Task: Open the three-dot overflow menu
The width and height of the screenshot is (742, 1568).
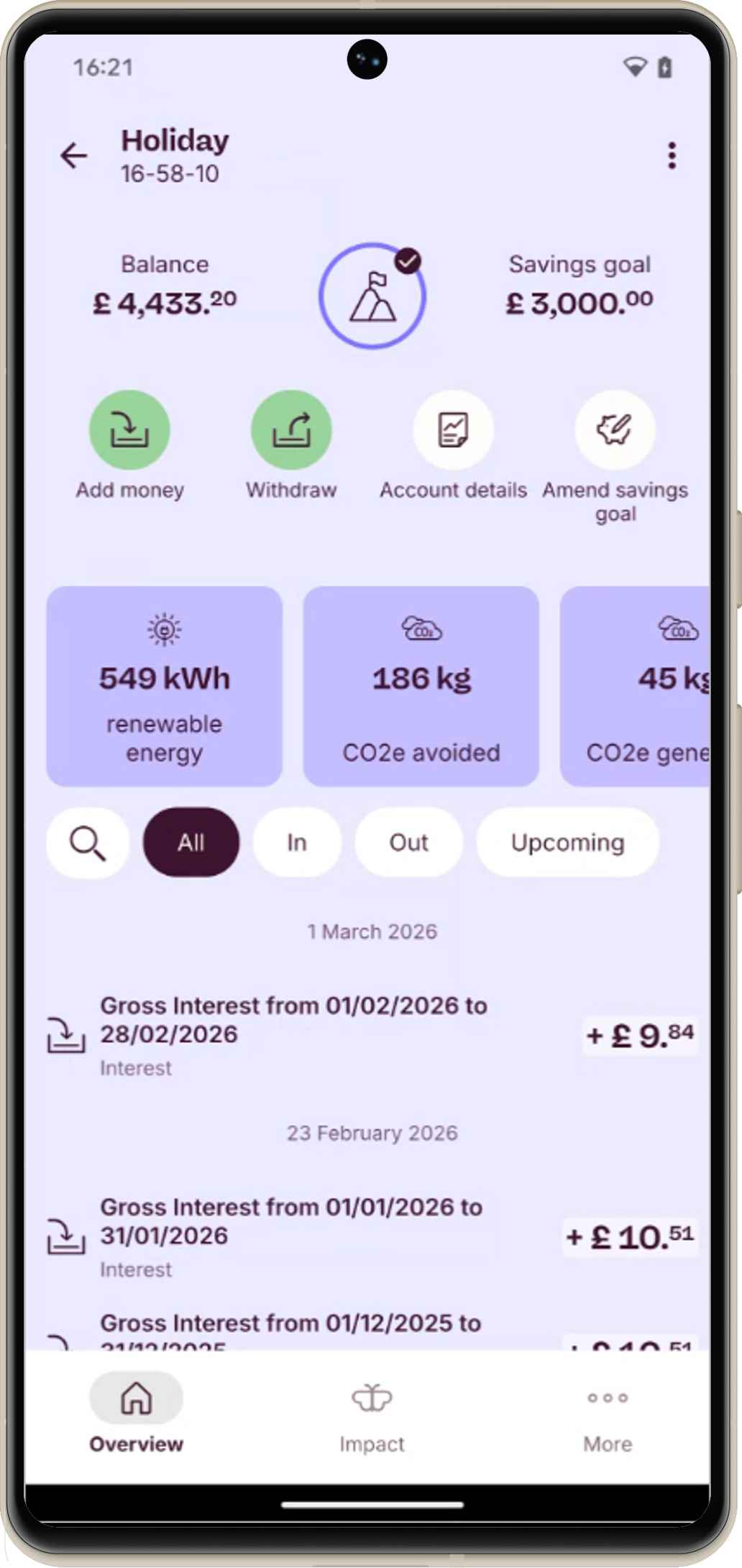Action: click(672, 155)
